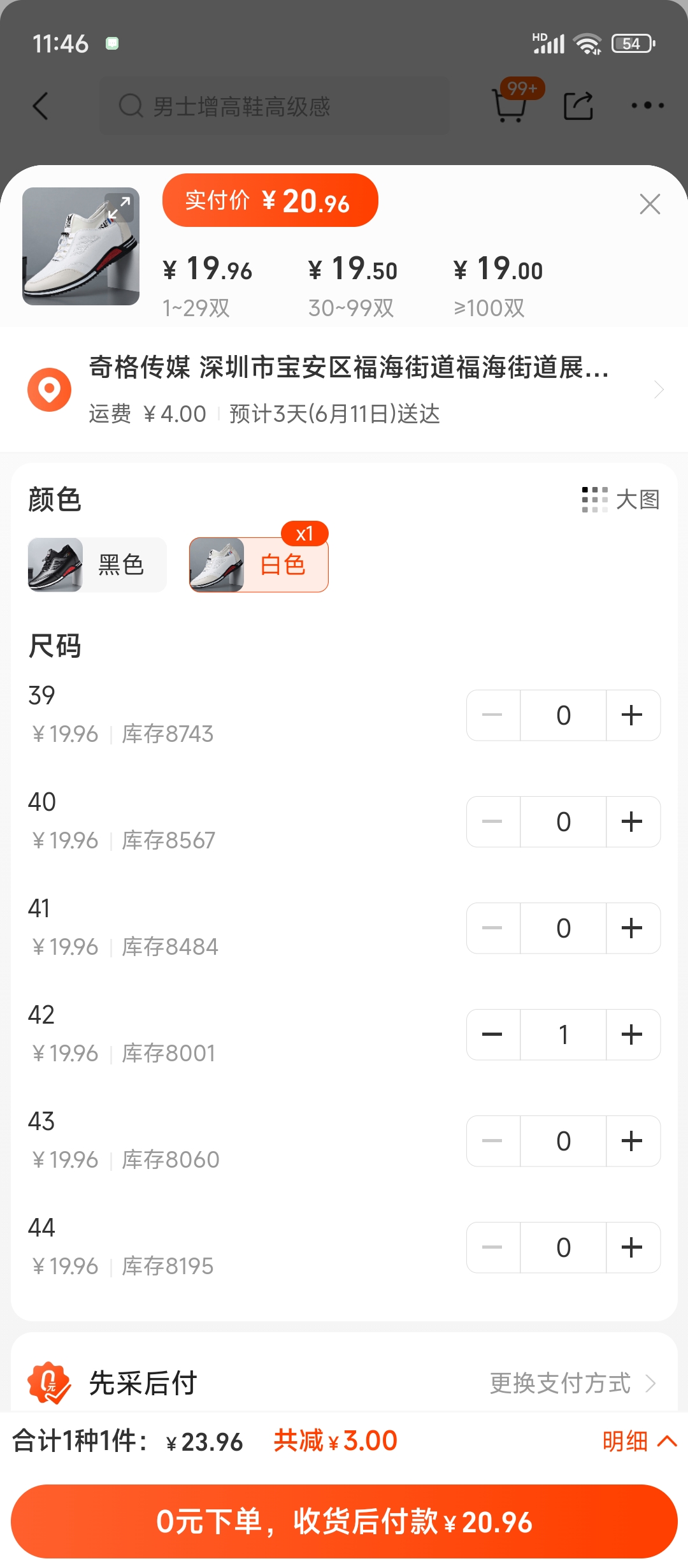The width and height of the screenshot is (688, 1568).
Task: Decrease quantity for size 42
Action: 493,1034
